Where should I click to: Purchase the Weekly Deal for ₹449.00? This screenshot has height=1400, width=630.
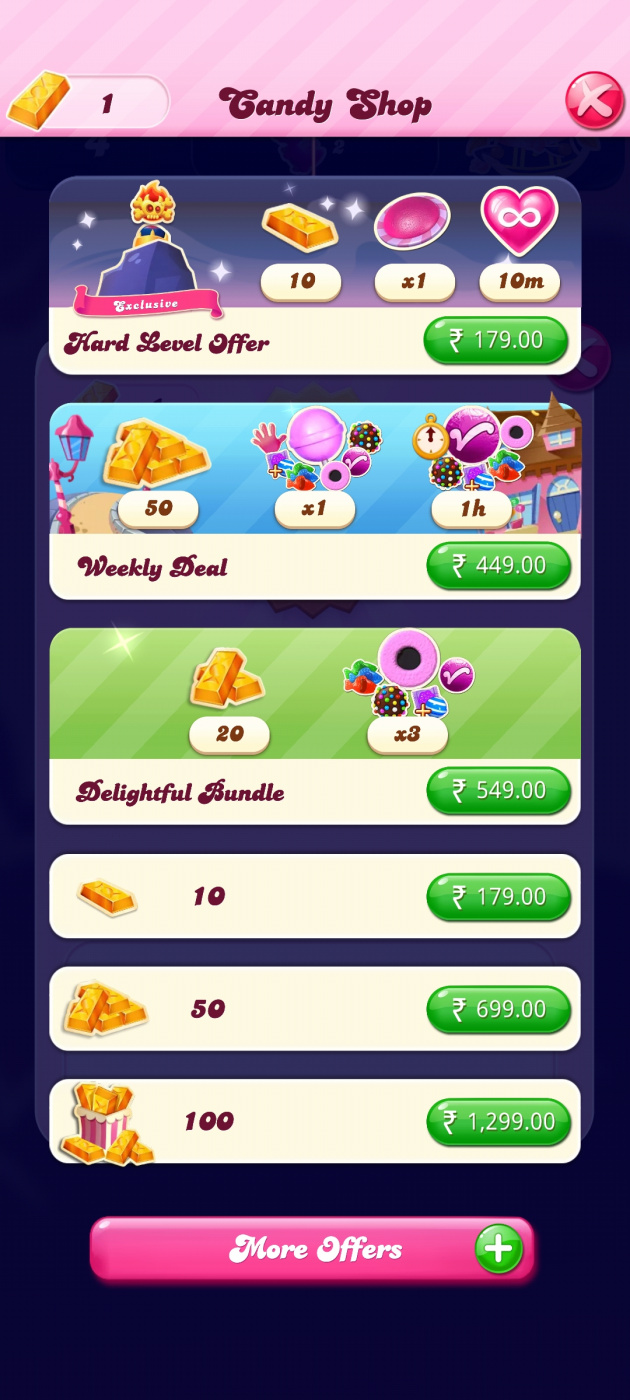click(498, 565)
